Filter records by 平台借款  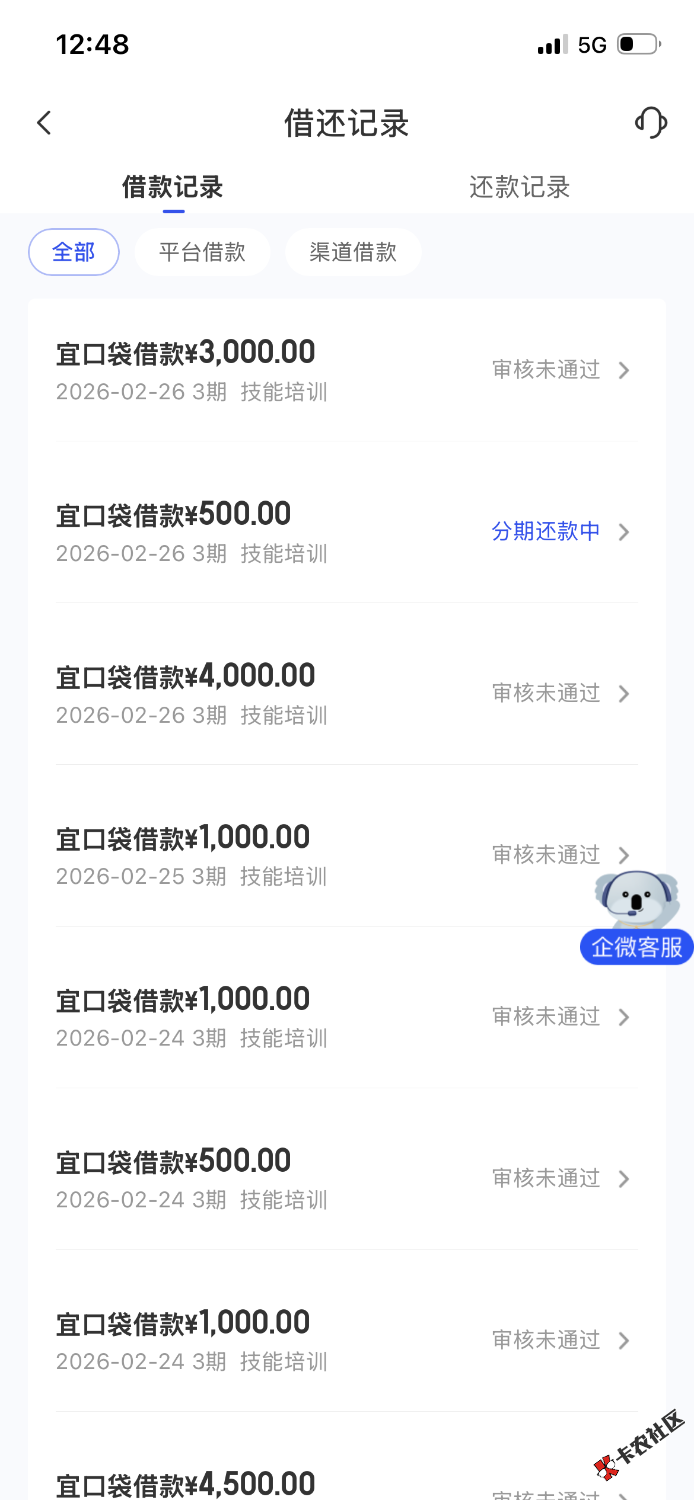point(202,252)
